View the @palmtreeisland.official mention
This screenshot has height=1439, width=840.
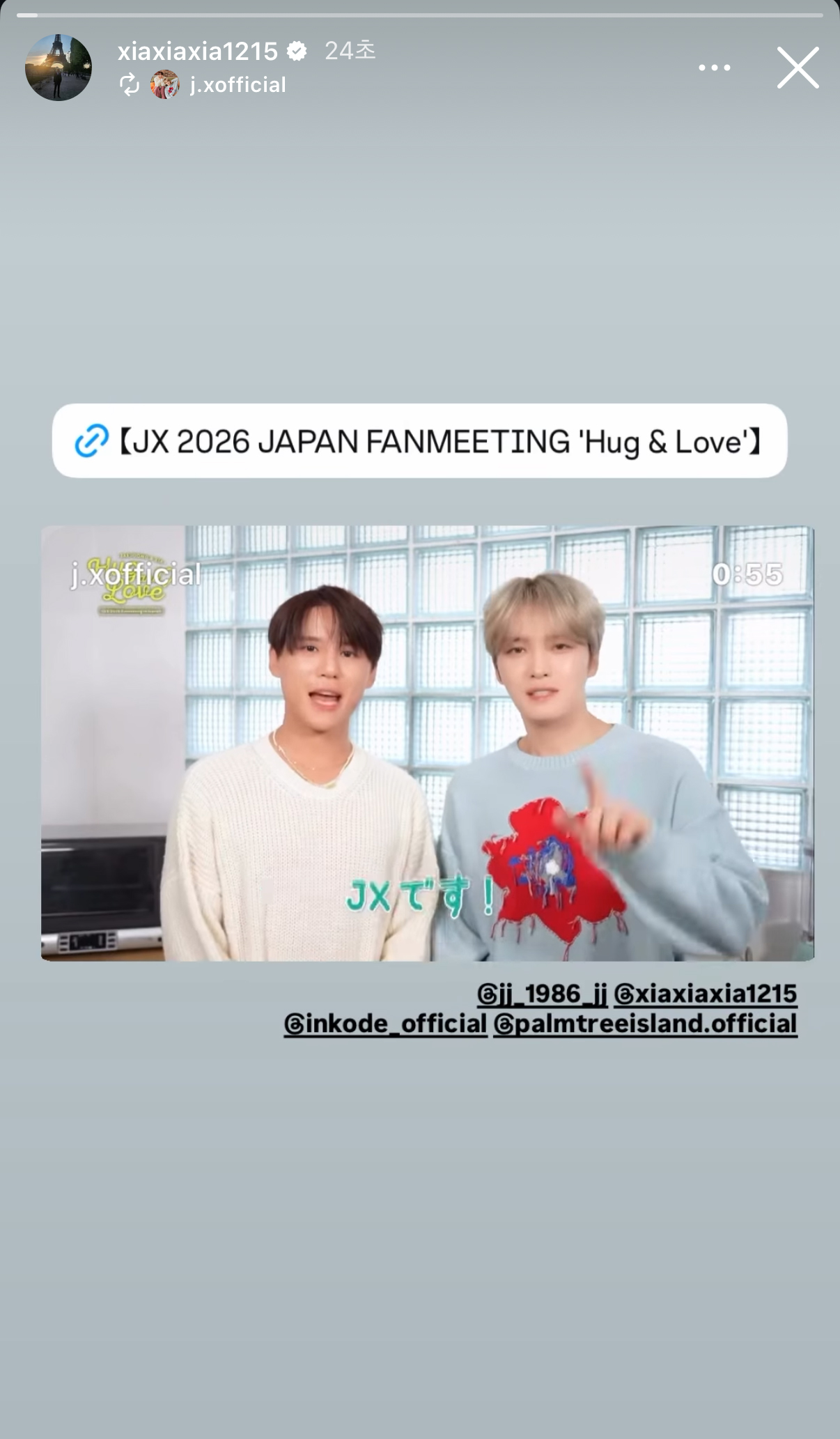(645, 1024)
